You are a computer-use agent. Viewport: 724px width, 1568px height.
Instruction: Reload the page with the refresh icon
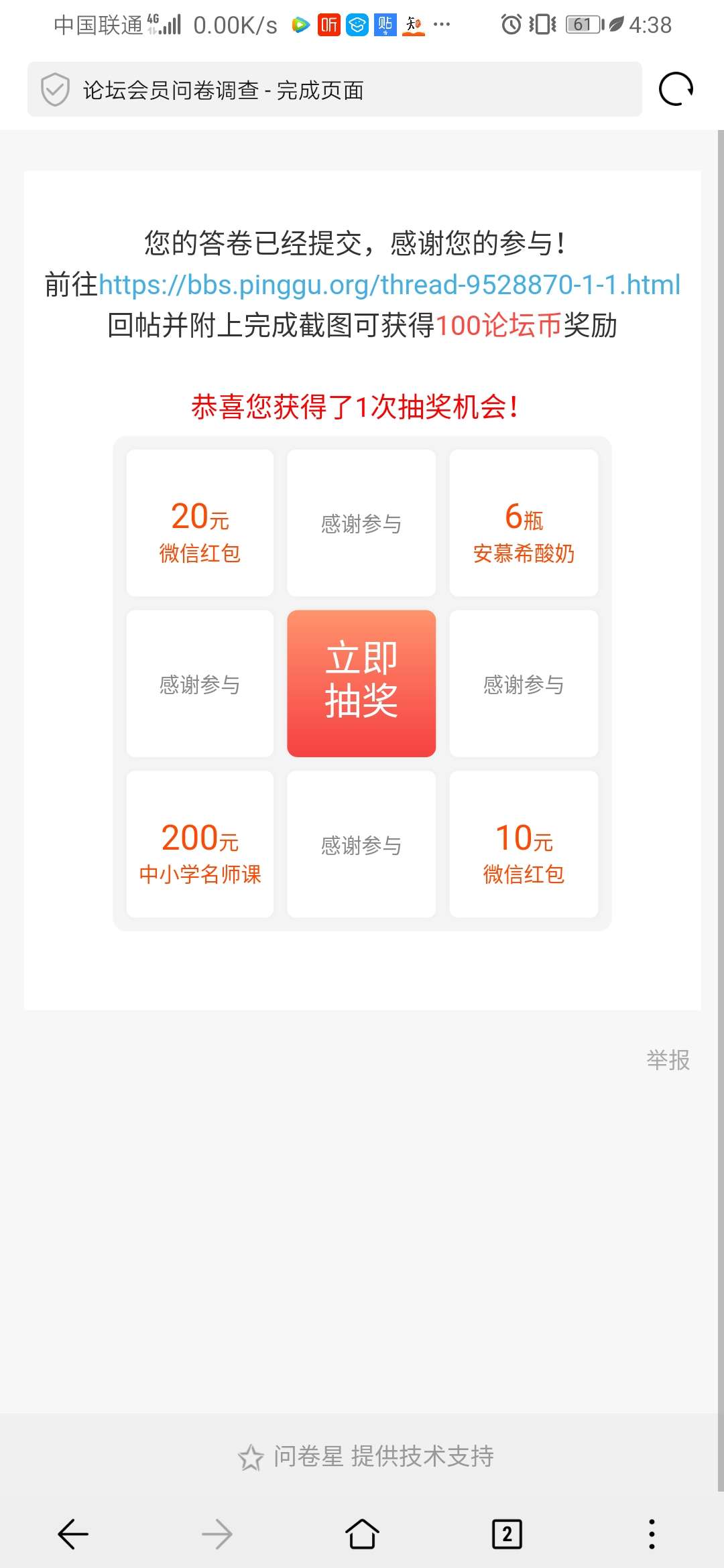(676, 89)
